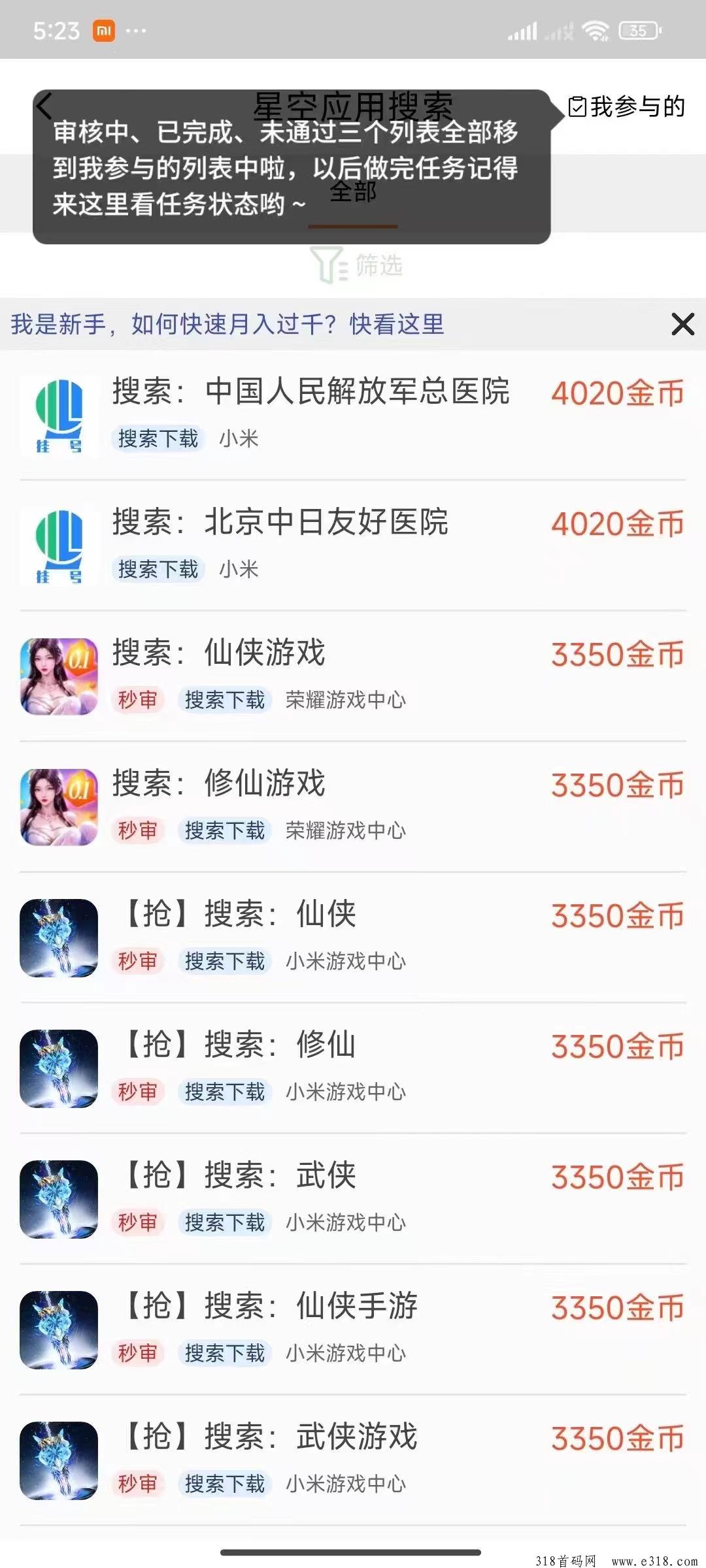Open task 搜索：北京中日友好医院
Screen dimensions: 706x1568
[353, 545]
